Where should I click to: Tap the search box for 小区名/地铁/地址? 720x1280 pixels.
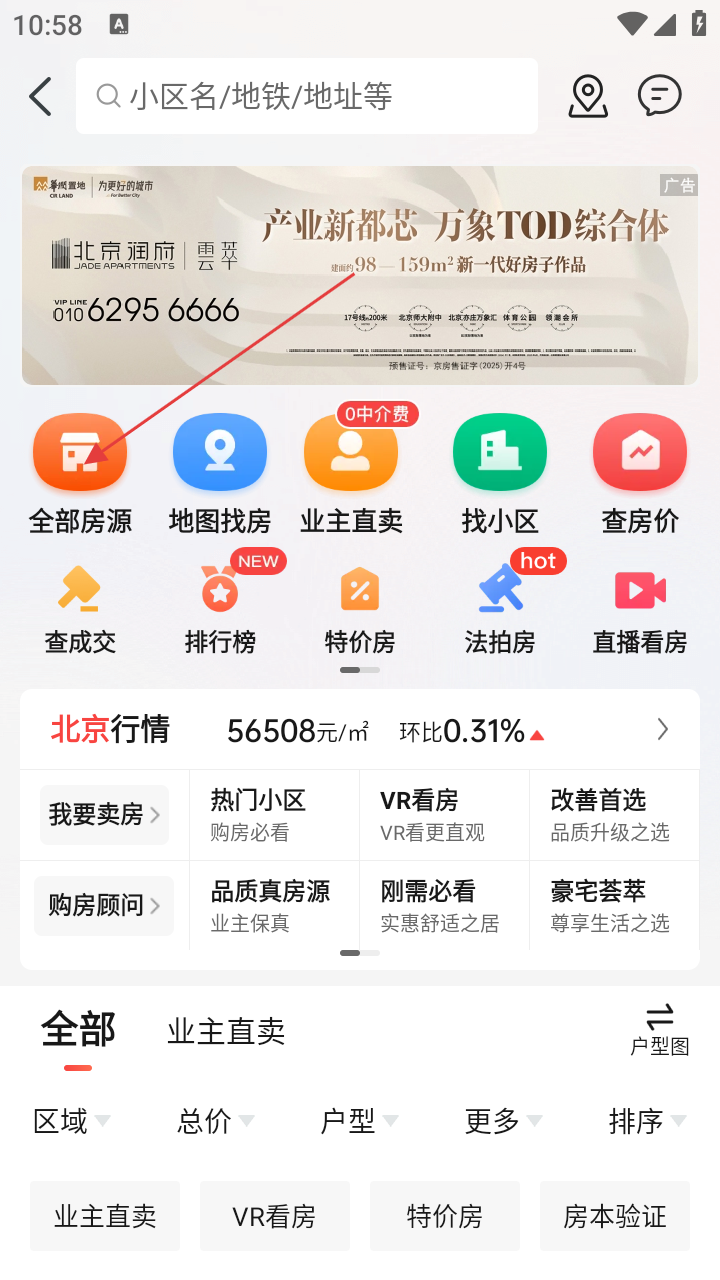tap(306, 96)
